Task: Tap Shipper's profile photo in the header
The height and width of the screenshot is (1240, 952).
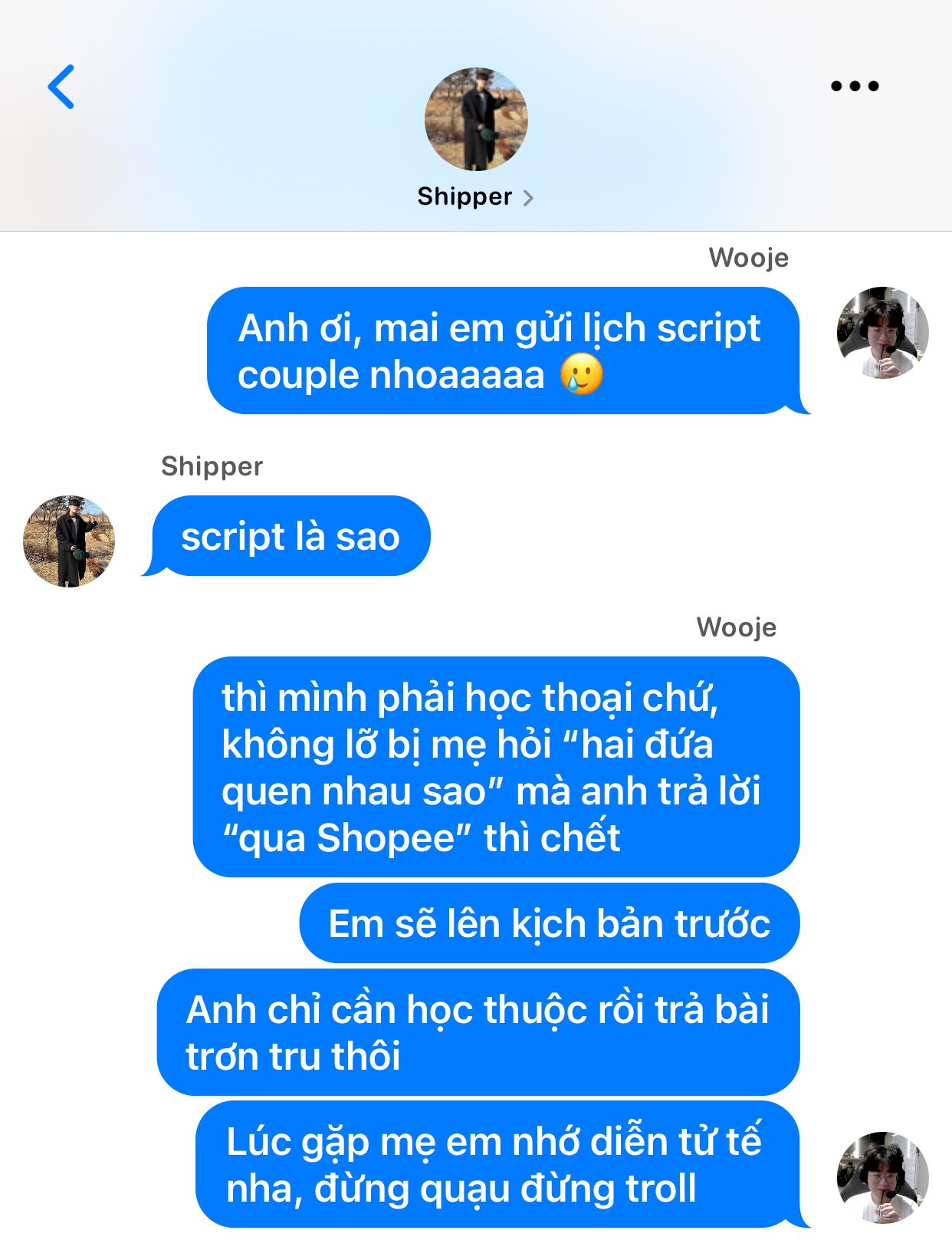Action: 476,119
